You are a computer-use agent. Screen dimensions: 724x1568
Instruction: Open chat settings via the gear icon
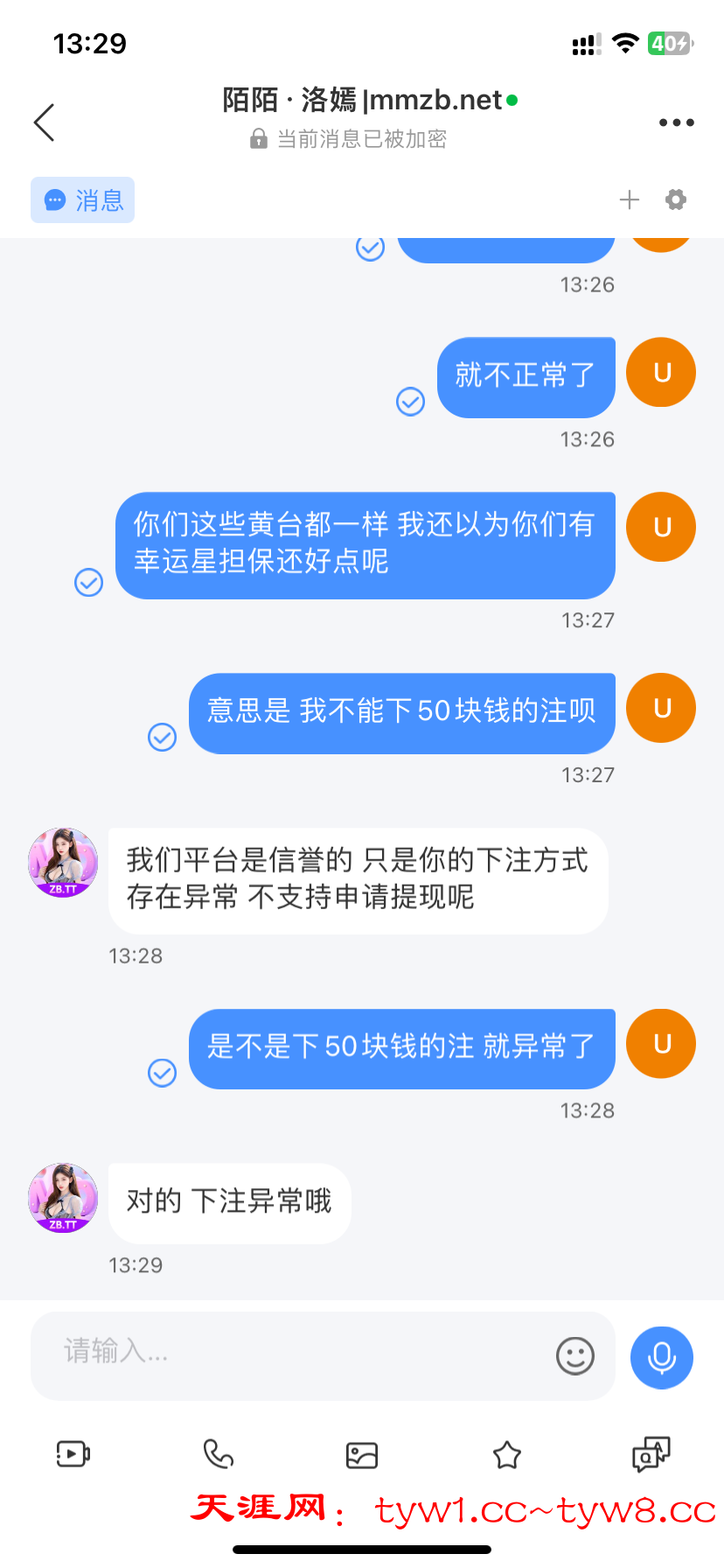coord(676,200)
